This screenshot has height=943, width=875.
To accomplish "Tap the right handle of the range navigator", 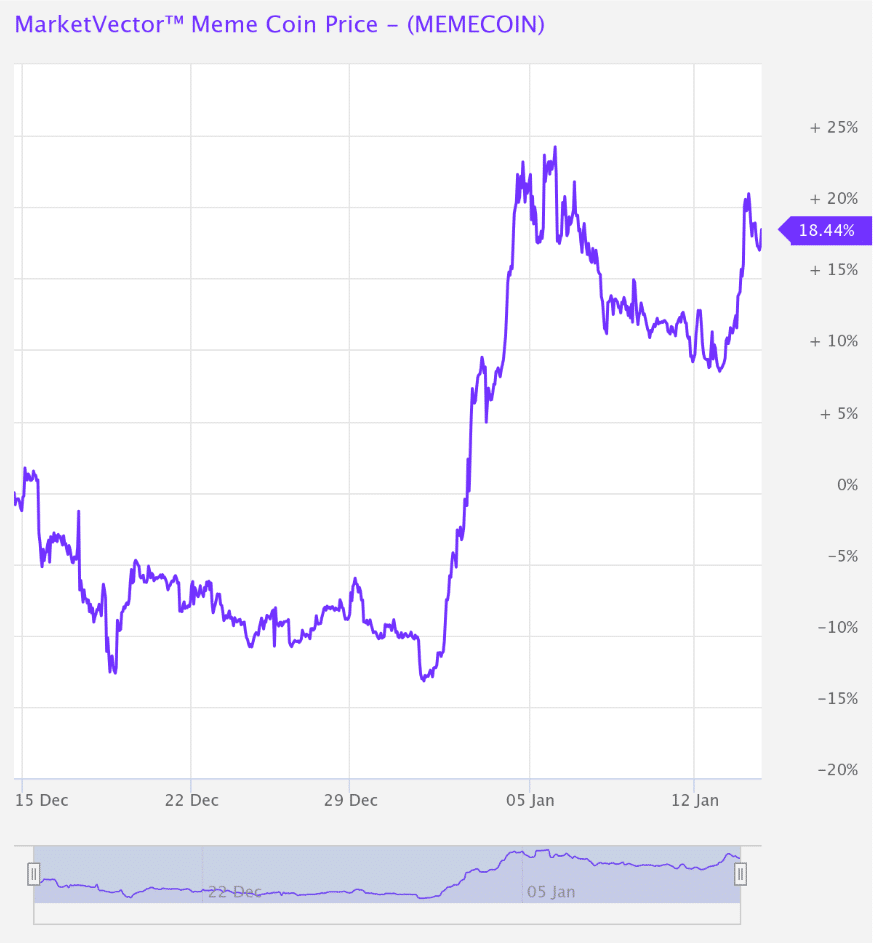I will coord(740,875).
